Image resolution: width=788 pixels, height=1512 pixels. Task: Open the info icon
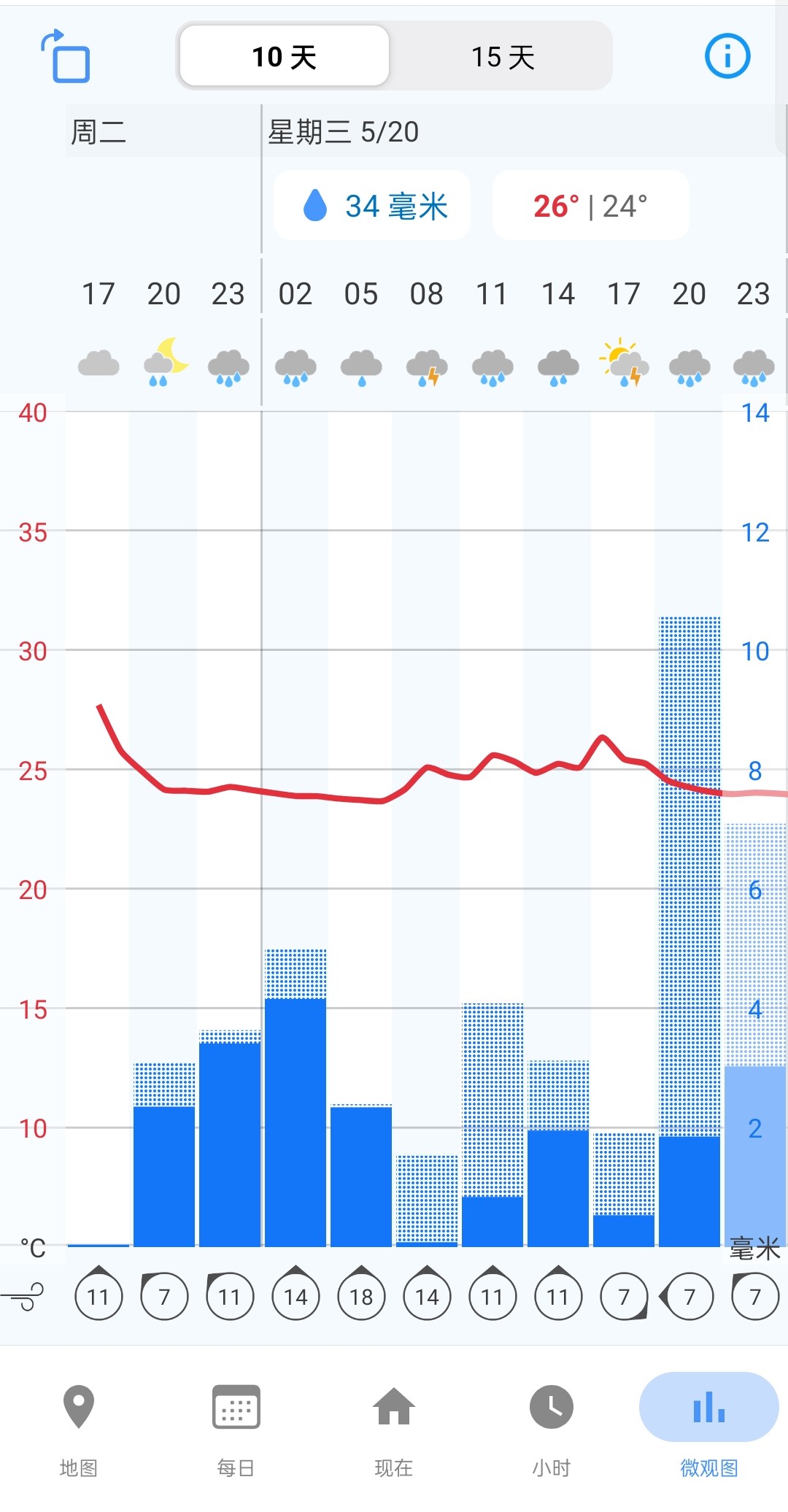coord(727,56)
